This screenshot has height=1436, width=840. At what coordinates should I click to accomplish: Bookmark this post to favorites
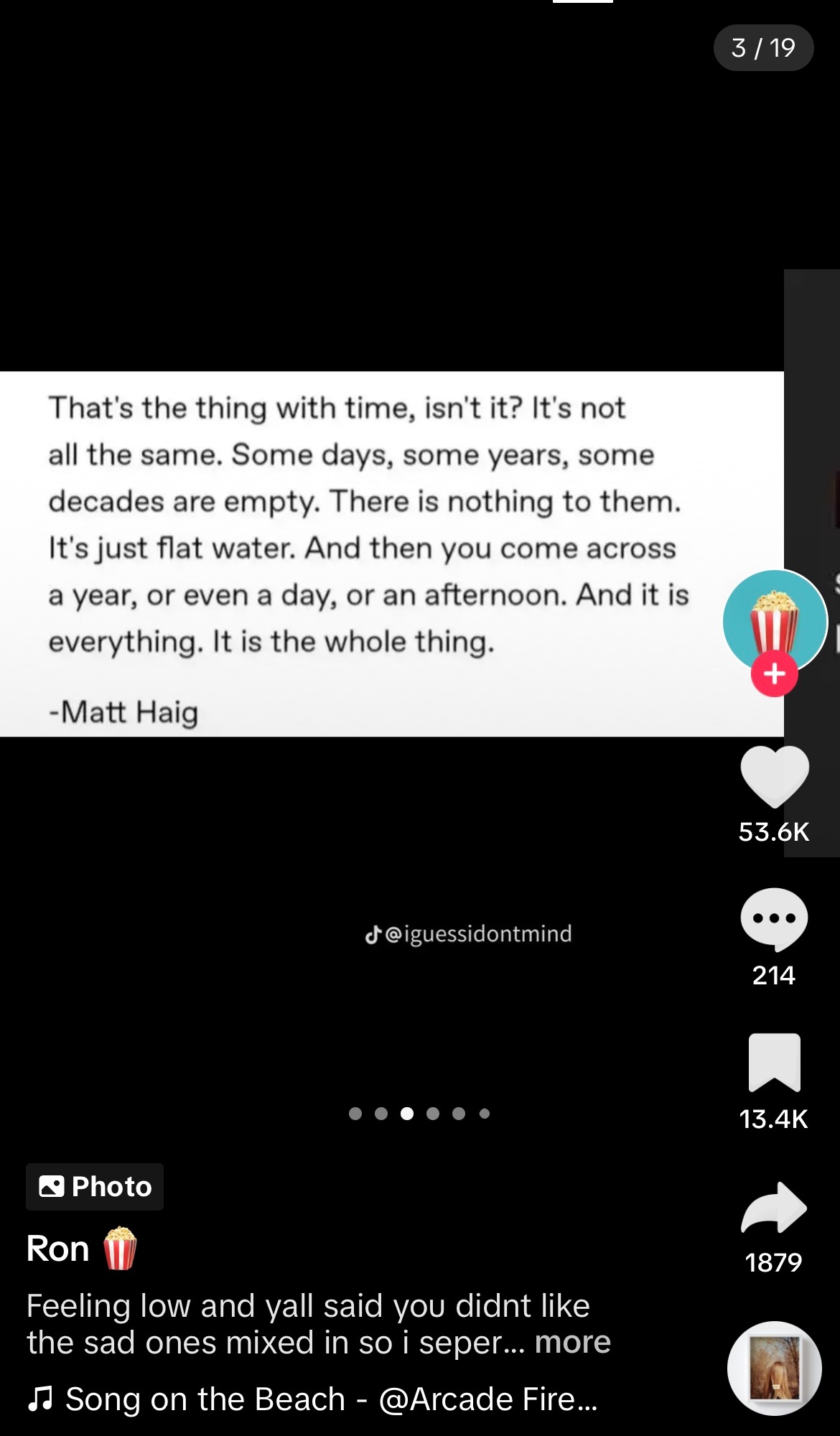click(x=774, y=1063)
